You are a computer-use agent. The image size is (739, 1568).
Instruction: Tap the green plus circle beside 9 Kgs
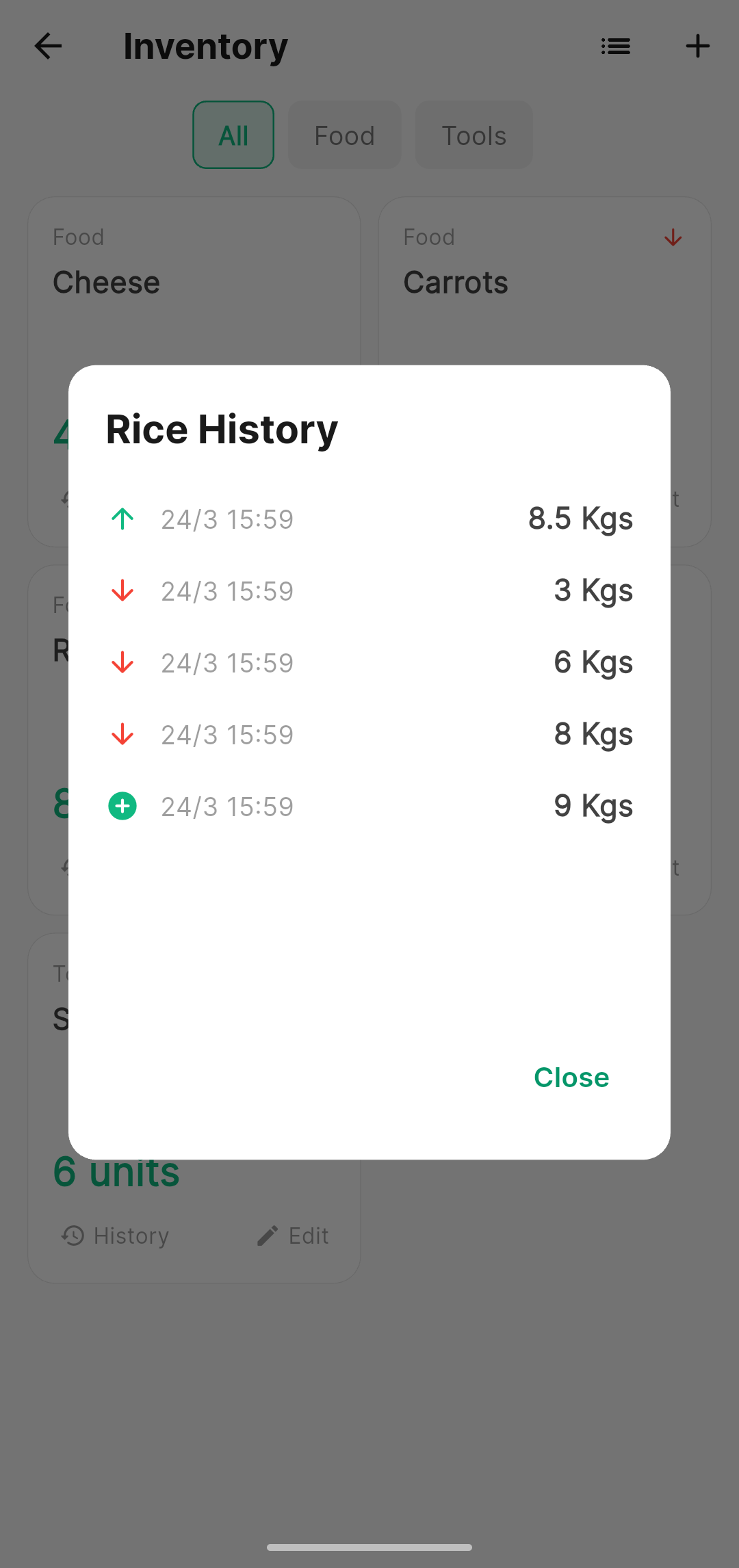(122, 805)
